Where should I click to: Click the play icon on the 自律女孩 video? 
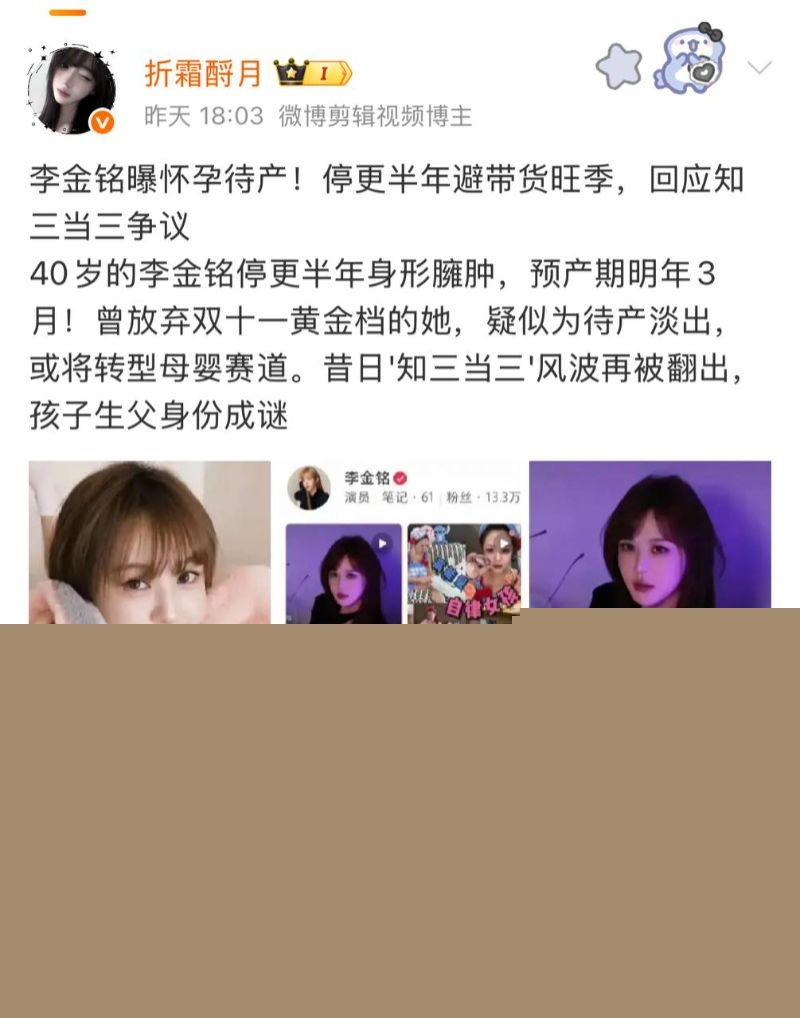[x=503, y=543]
